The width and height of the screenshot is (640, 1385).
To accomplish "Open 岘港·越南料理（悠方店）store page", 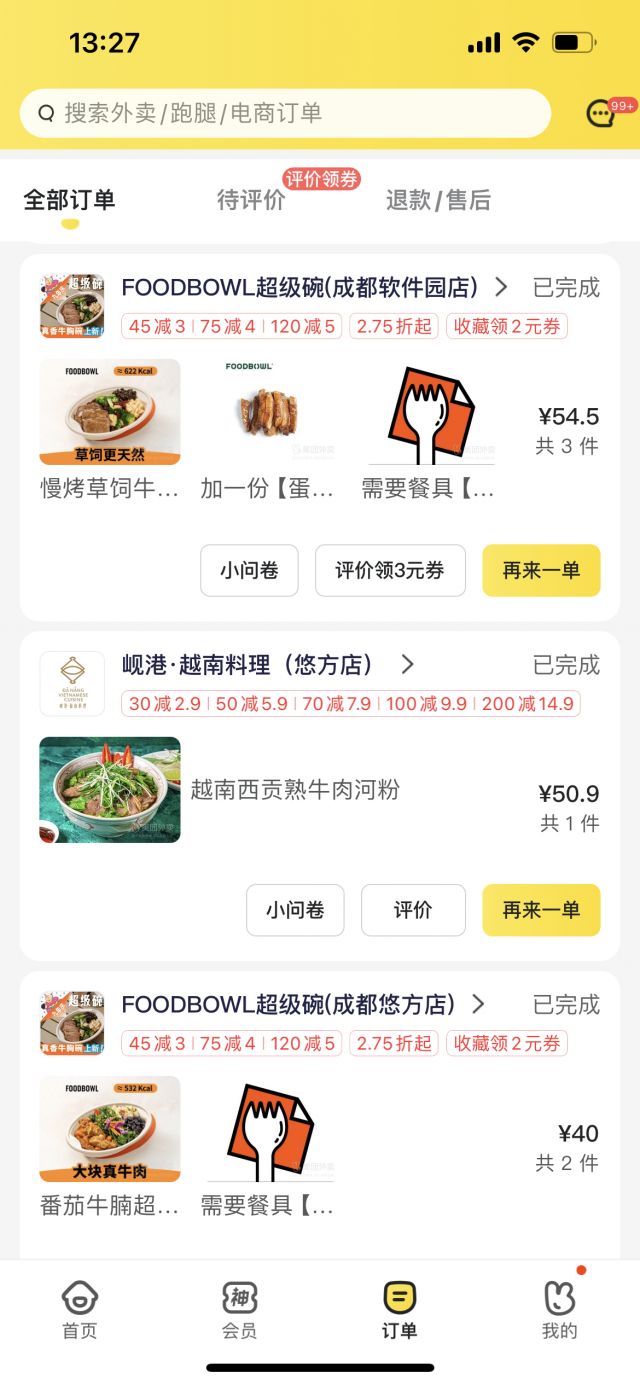I will coord(267,665).
